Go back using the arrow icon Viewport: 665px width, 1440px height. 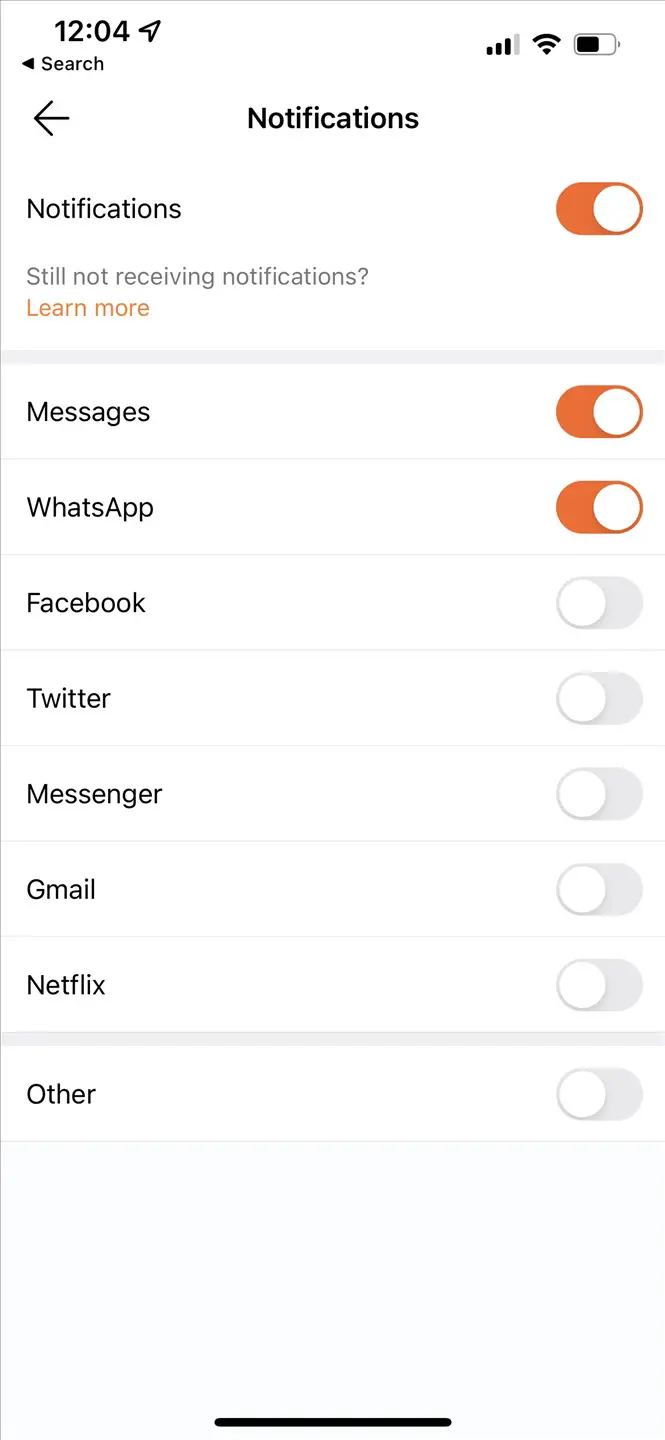click(51, 118)
